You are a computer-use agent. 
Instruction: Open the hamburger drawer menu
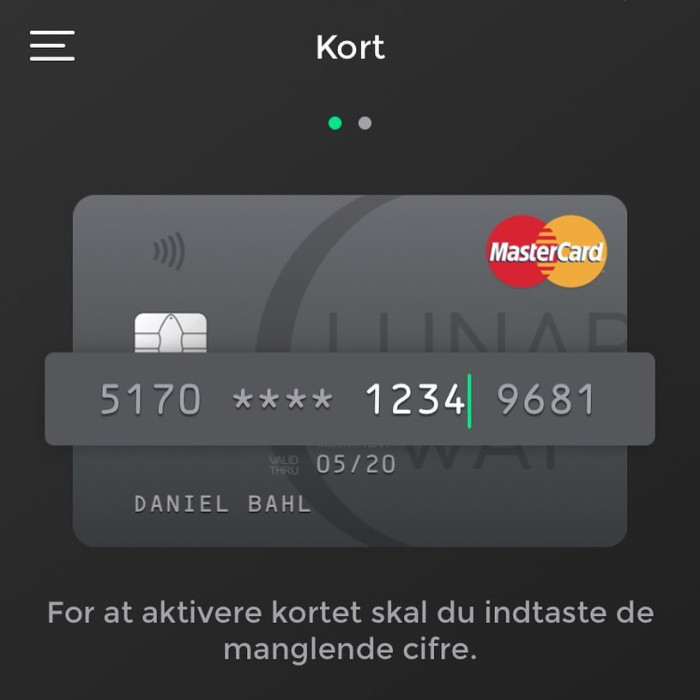[52, 46]
